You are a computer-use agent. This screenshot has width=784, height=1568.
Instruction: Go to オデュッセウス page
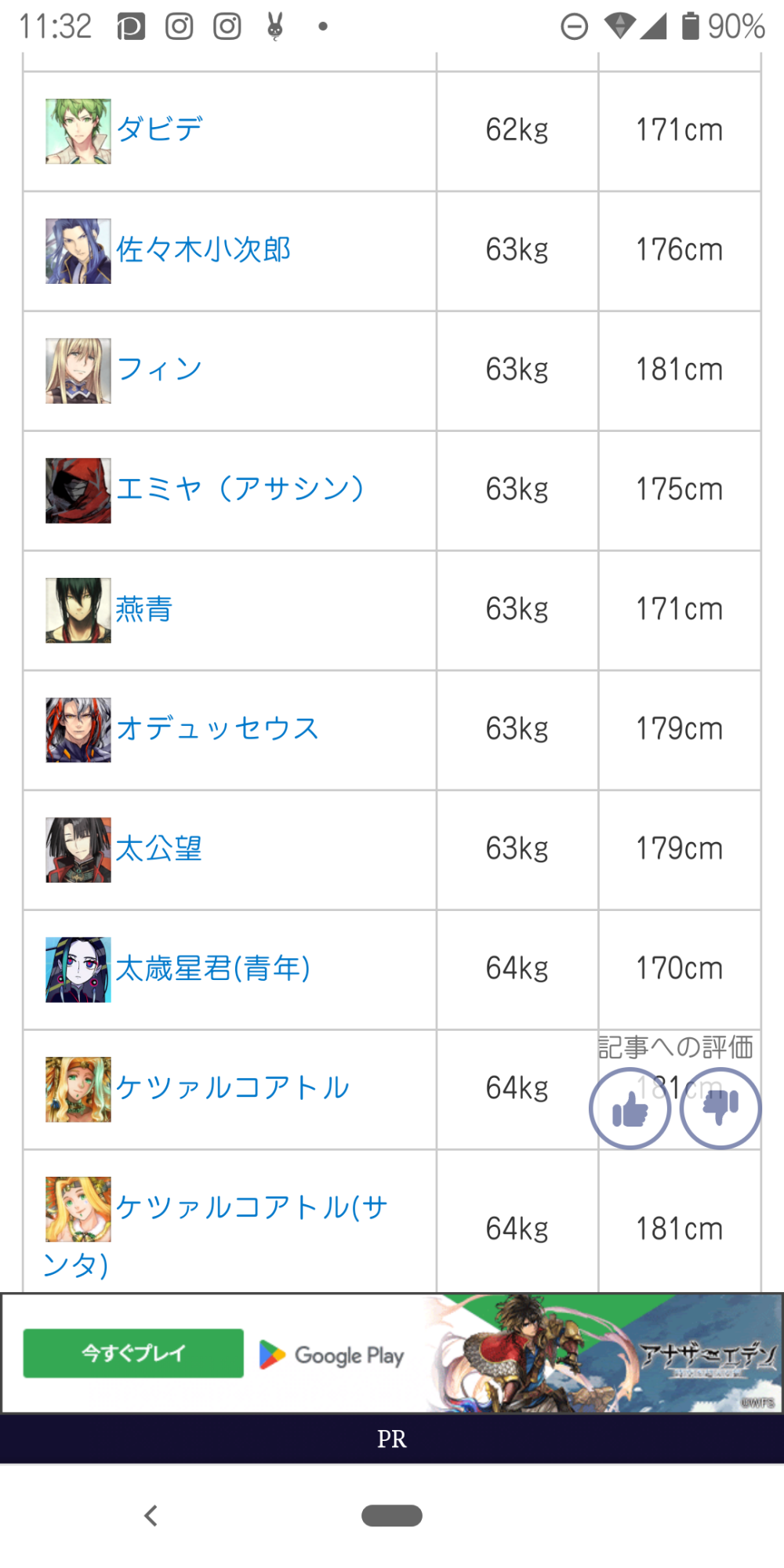click(x=217, y=729)
